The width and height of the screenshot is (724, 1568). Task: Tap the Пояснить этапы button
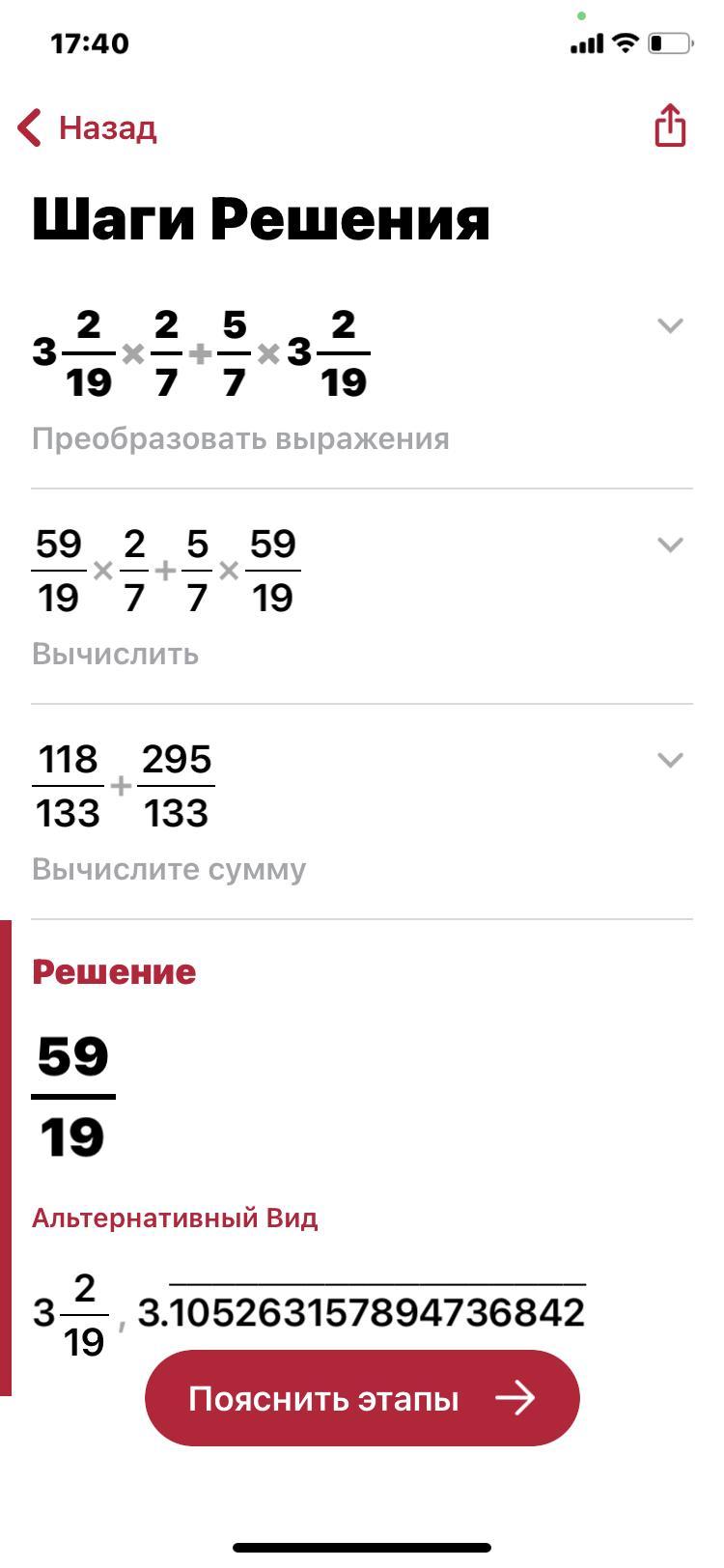[362, 1398]
